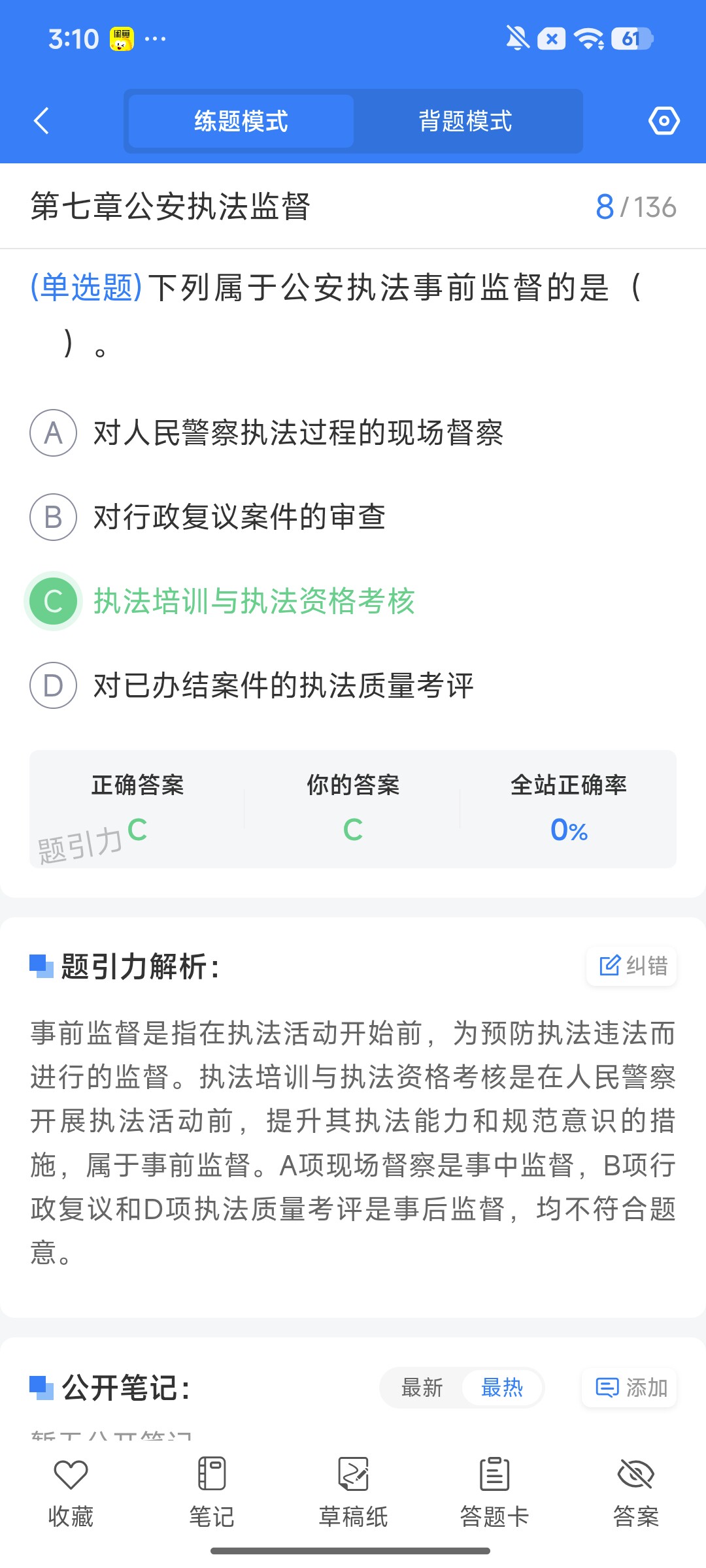The width and height of the screenshot is (706, 1568).
Task: Select the 练题模式 tab
Action: tap(241, 121)
